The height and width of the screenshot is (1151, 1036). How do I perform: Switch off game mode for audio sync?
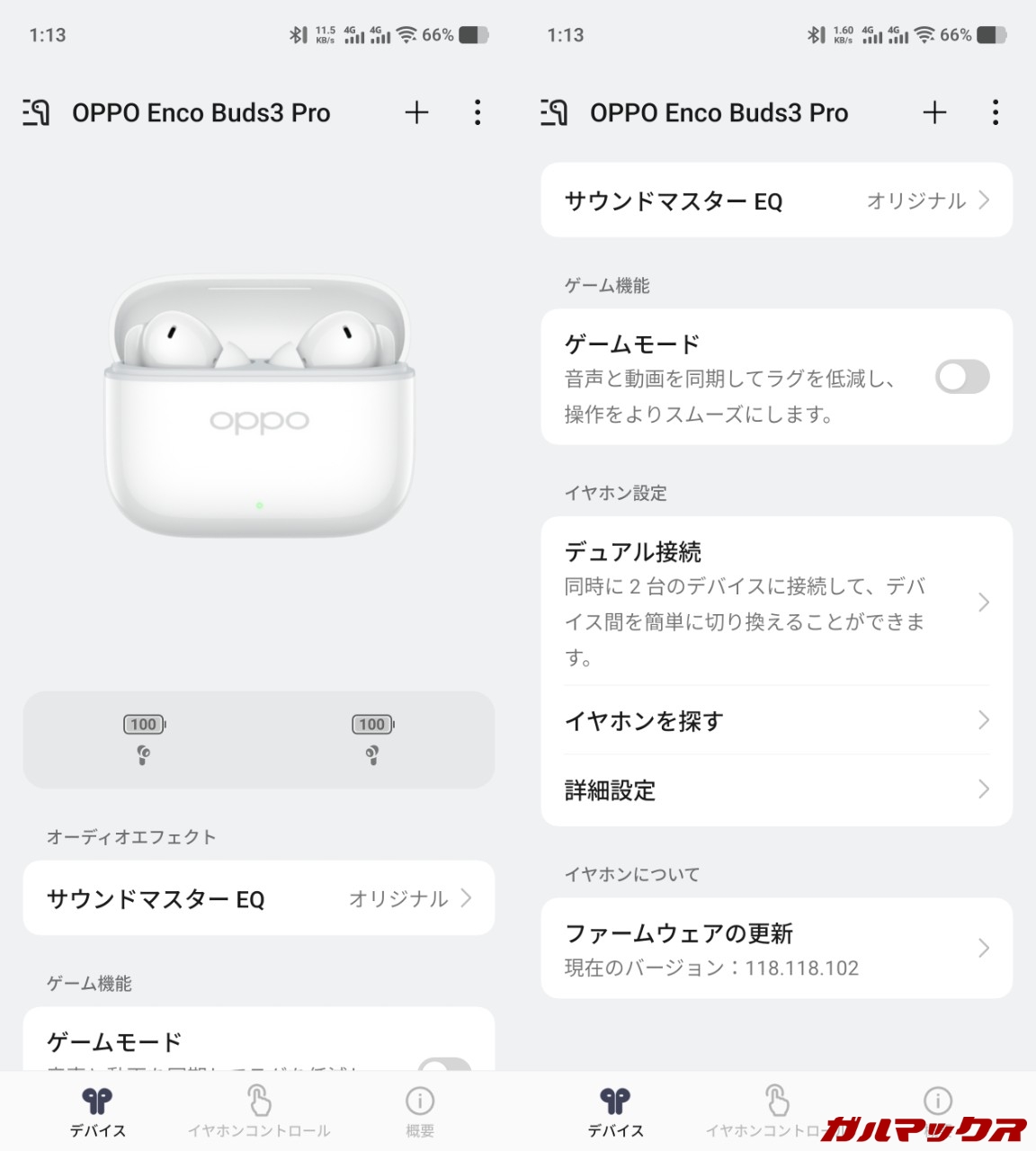[964, 378]
